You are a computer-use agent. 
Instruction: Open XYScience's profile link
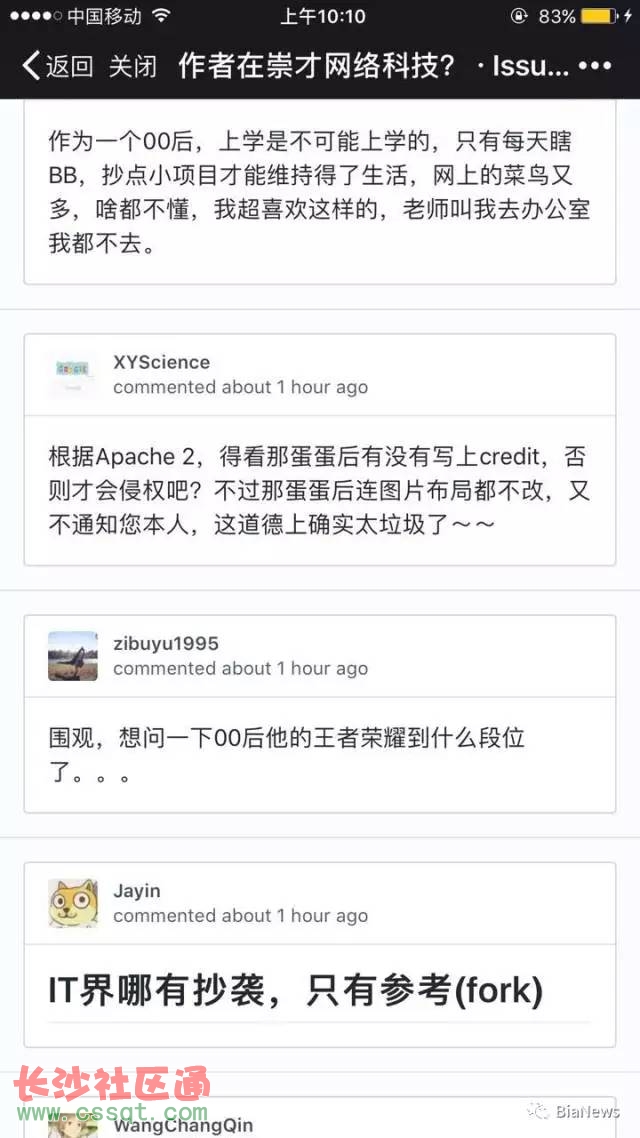tap(161, 362)
